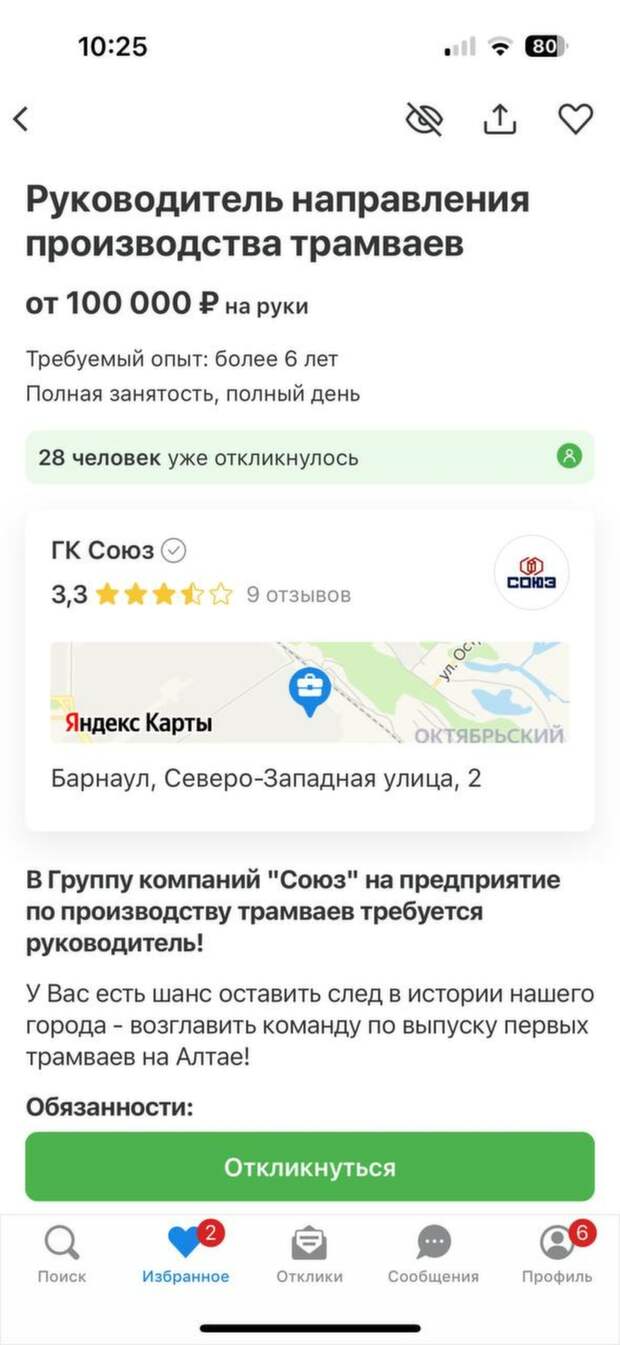The width and height of the screenshot is (620, 1345).
Task: View the 9 отзывов company reviews
Action: 299,595
